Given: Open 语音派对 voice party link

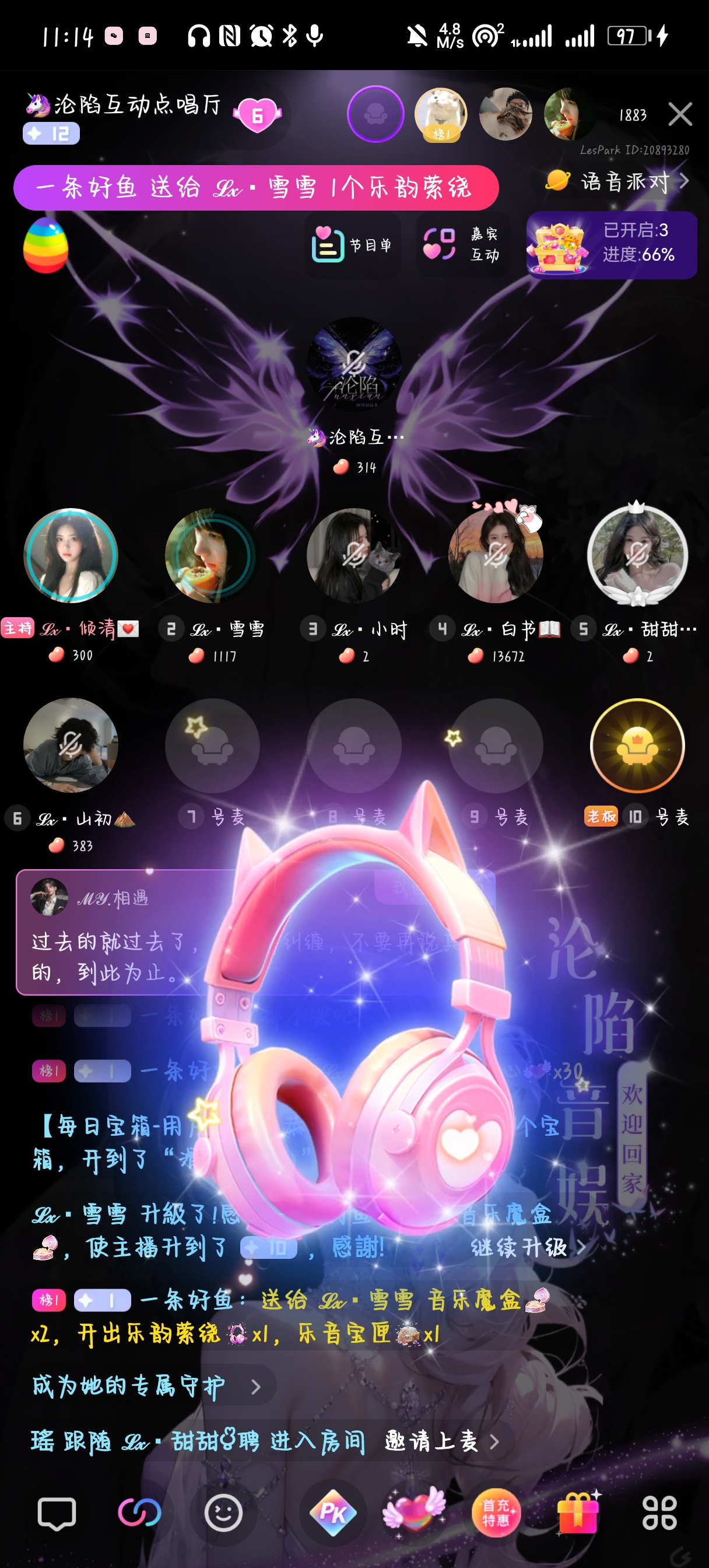Looking at the screenshot, I should [617, 181].
